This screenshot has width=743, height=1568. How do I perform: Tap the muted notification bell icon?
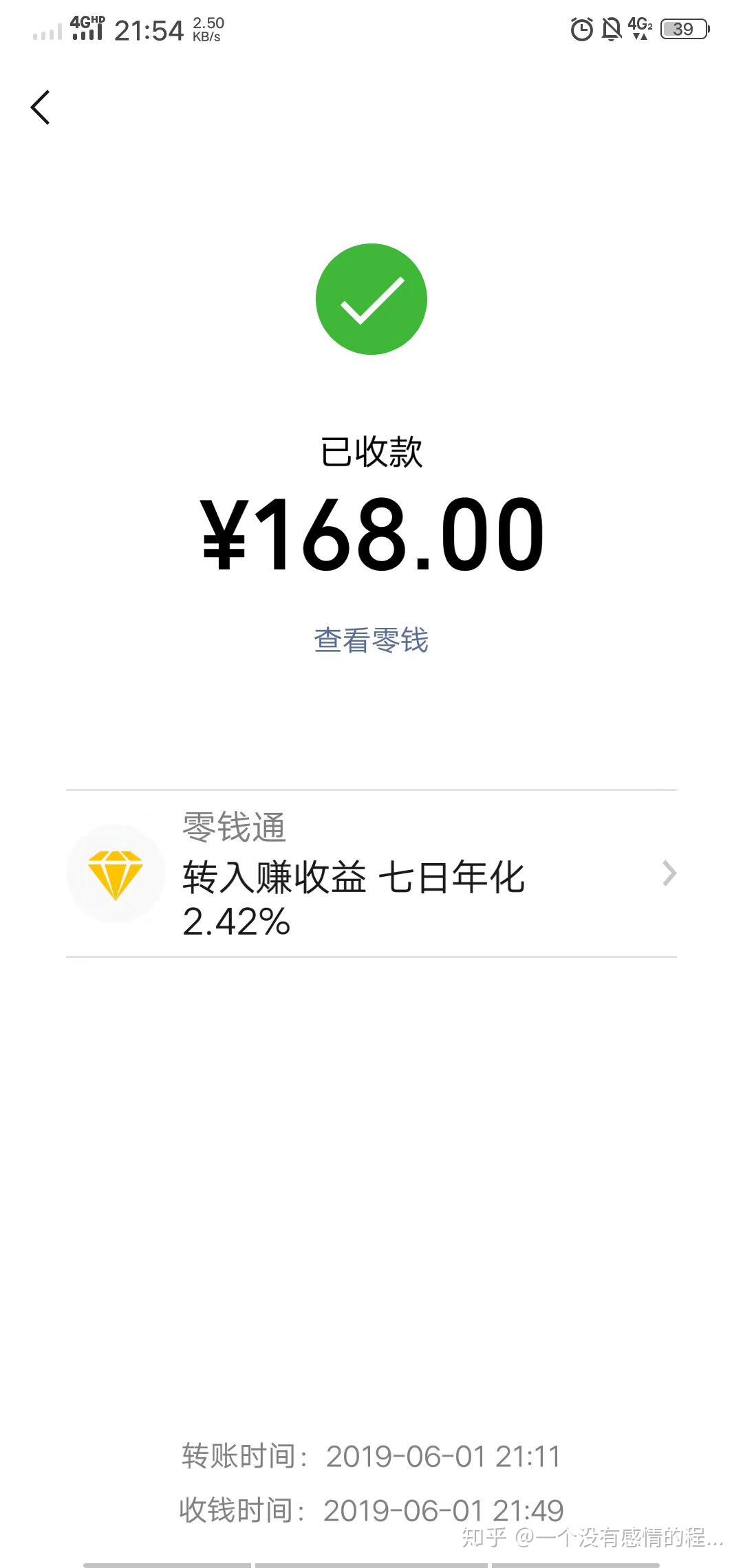coord(611,29)
